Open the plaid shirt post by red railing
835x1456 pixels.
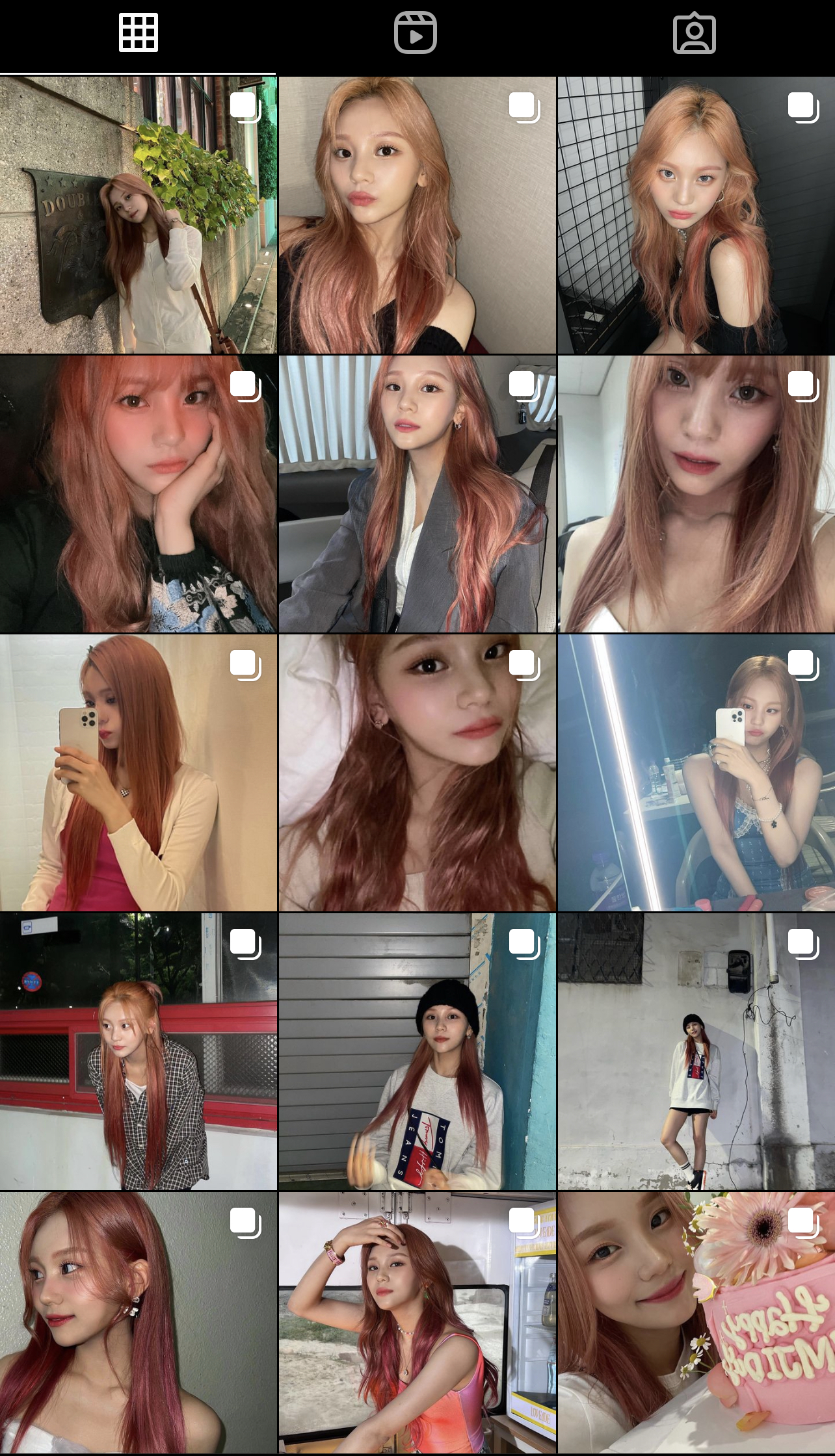pos(138,1052)
